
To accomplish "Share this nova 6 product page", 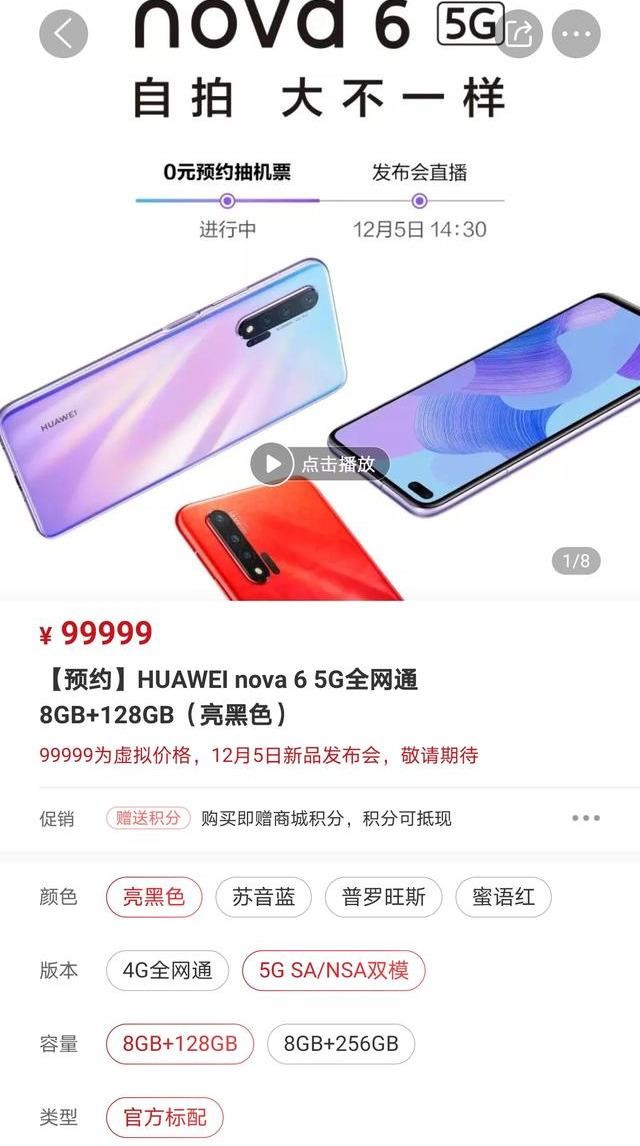I will [x=519, y=34].
